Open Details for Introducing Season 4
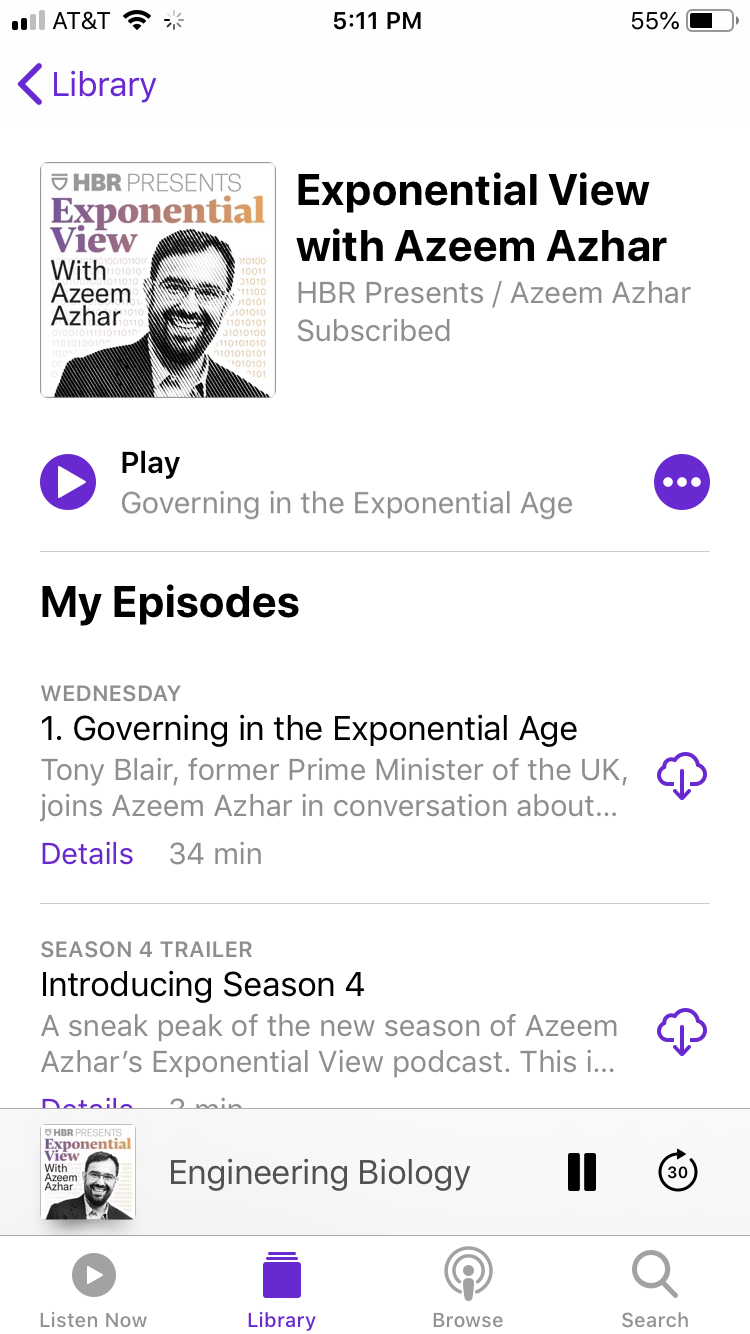 click(x=86, y=1106)
